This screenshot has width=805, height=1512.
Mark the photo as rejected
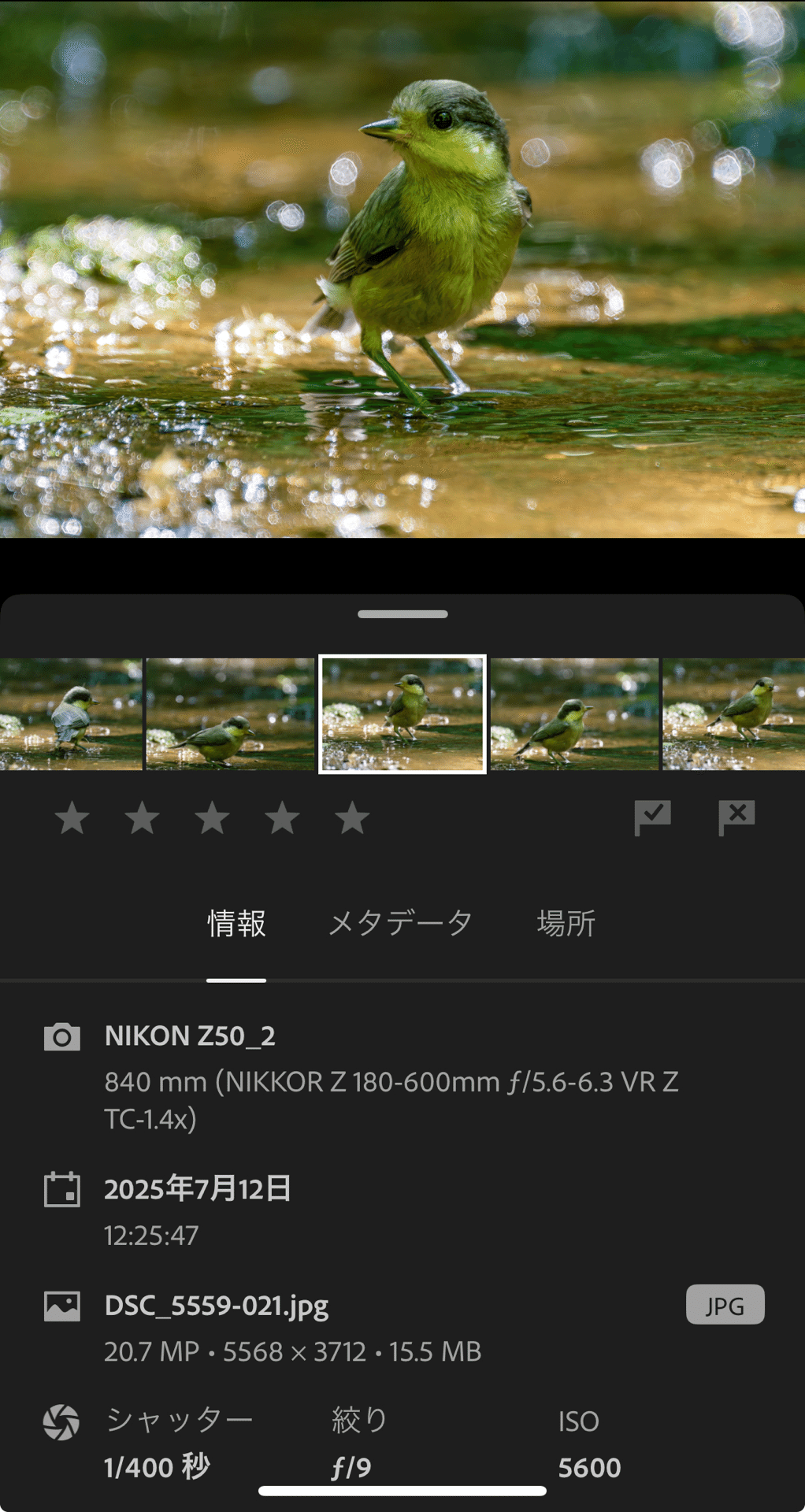735,818
